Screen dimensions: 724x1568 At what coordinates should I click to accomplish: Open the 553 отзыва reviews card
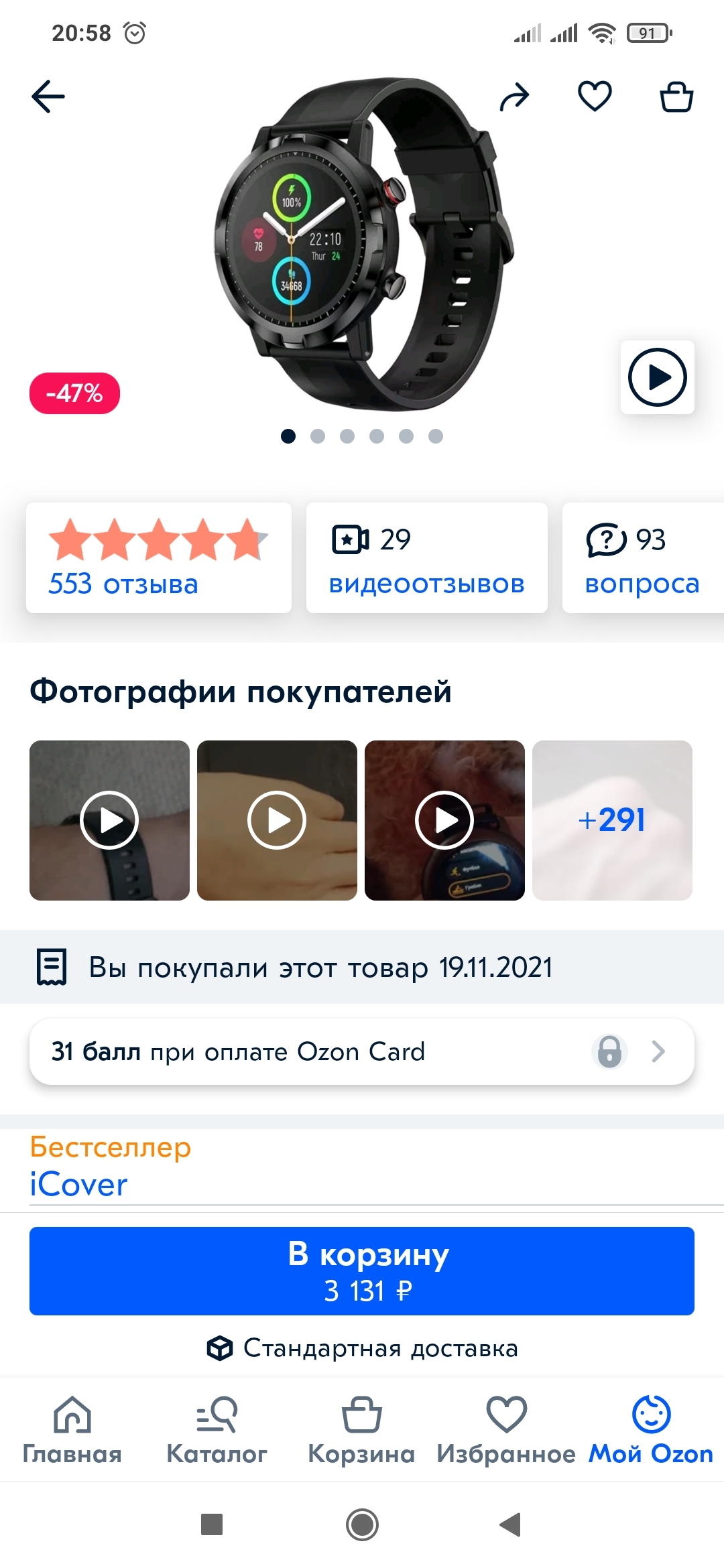point(159,558)
